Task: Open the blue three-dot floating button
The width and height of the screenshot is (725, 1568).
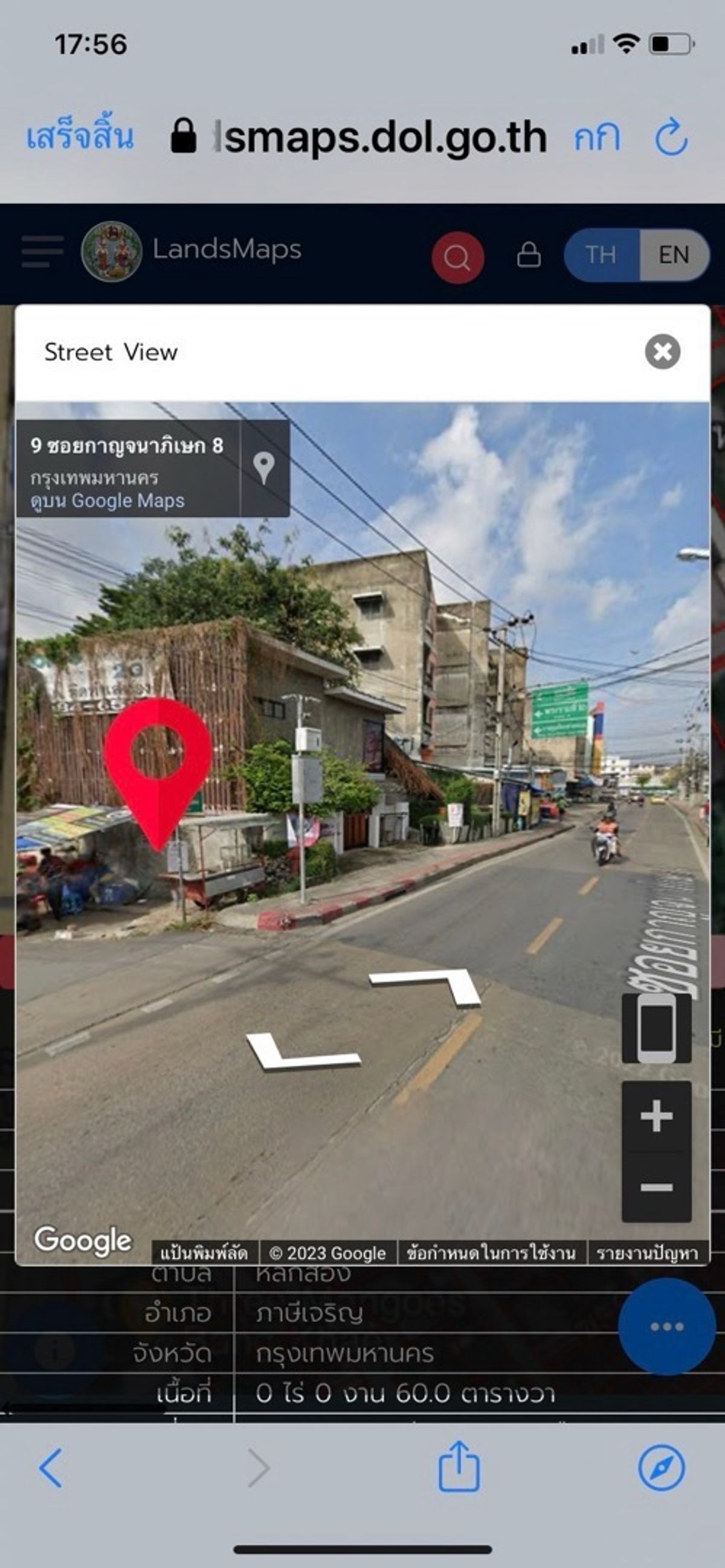Action: (666, 1327)
